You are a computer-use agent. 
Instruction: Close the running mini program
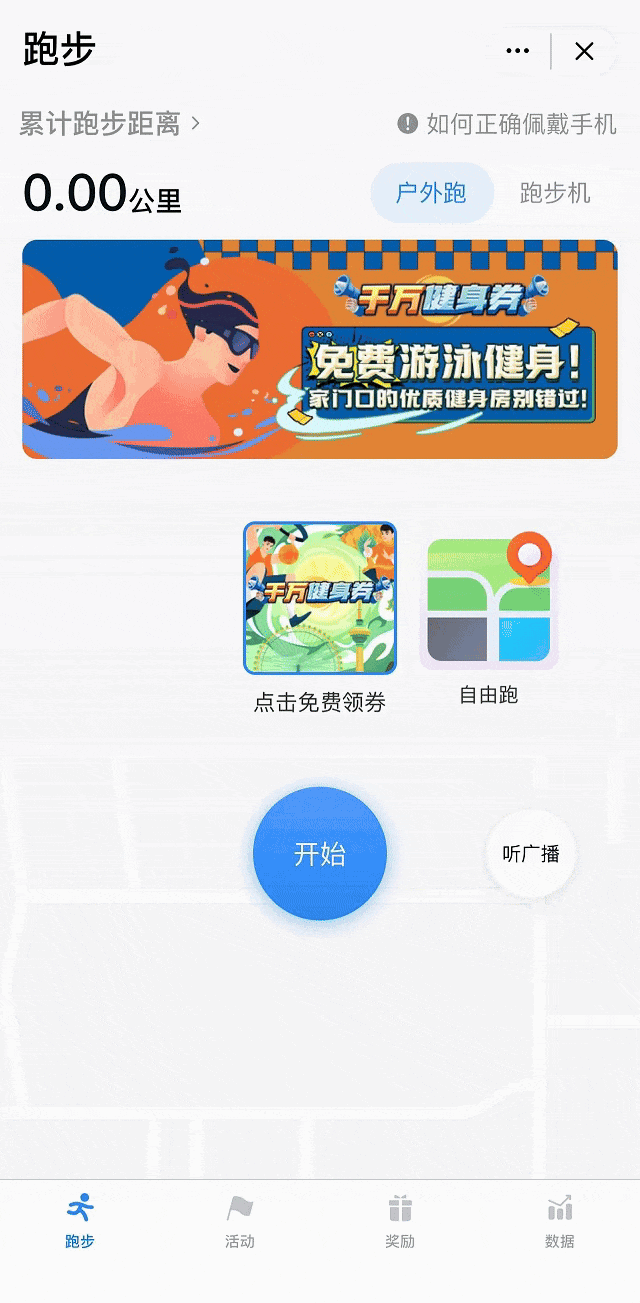point(585,51)
